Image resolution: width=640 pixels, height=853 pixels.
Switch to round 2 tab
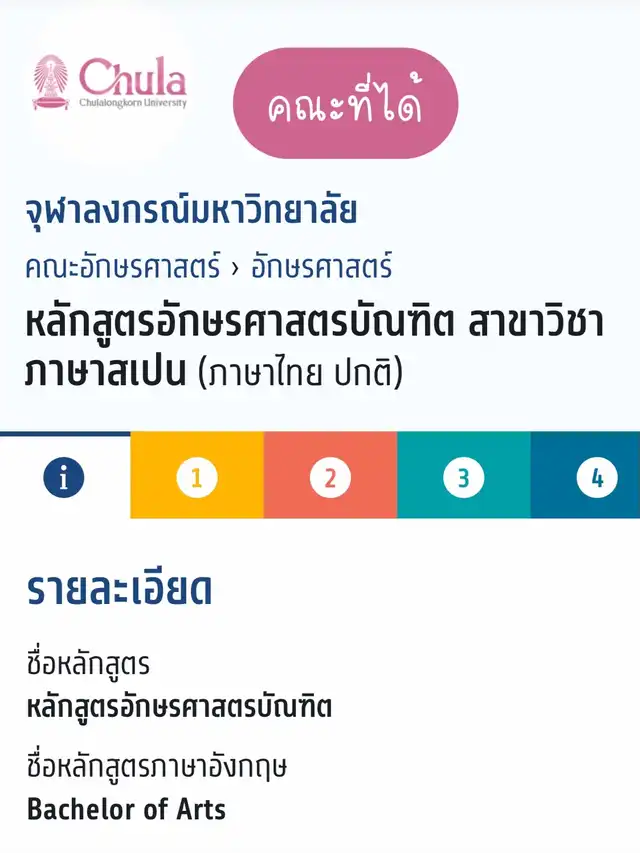[330, 478]
